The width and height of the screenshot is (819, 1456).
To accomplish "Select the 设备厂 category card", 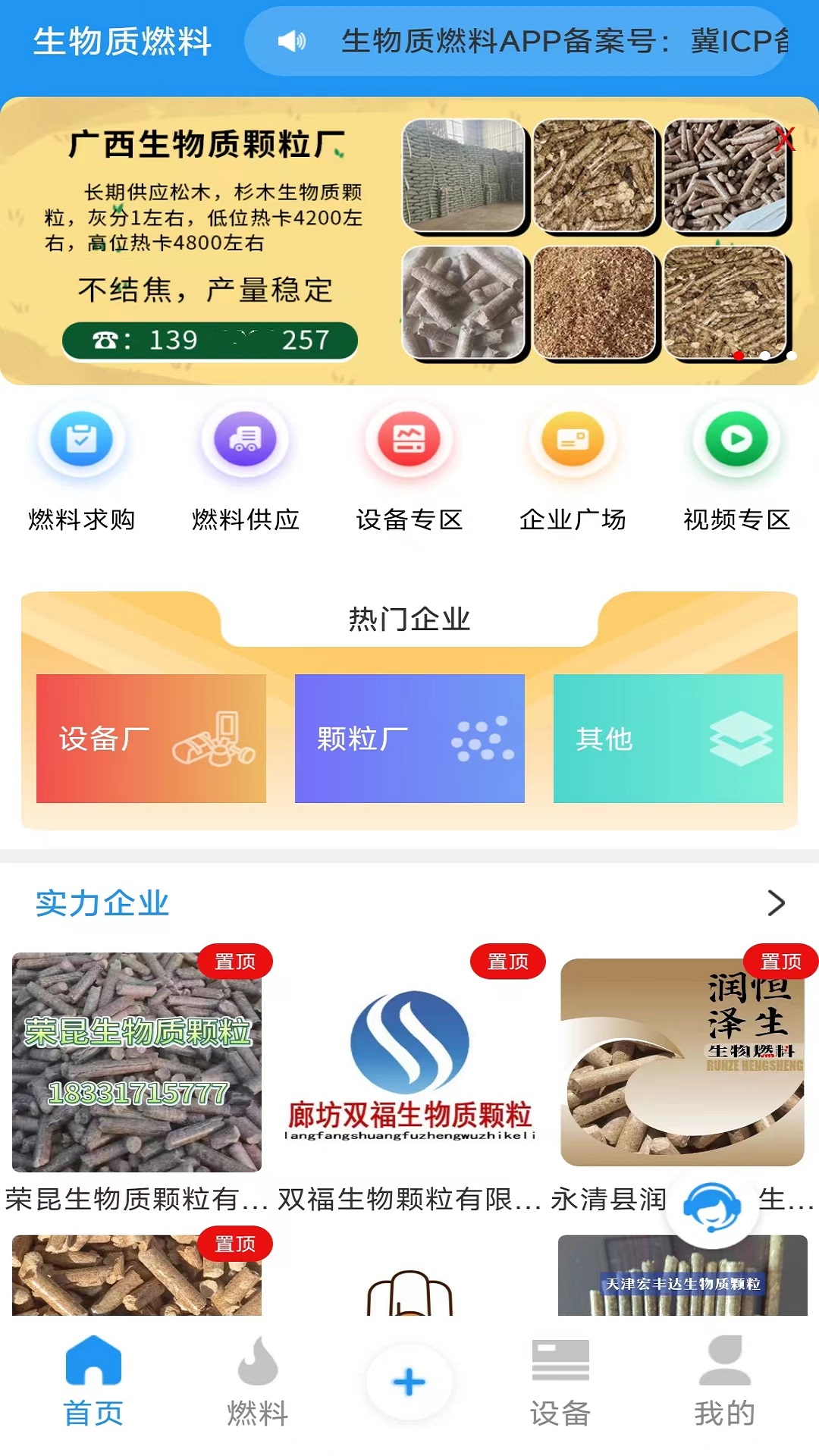I will click(x=151, y=738).
